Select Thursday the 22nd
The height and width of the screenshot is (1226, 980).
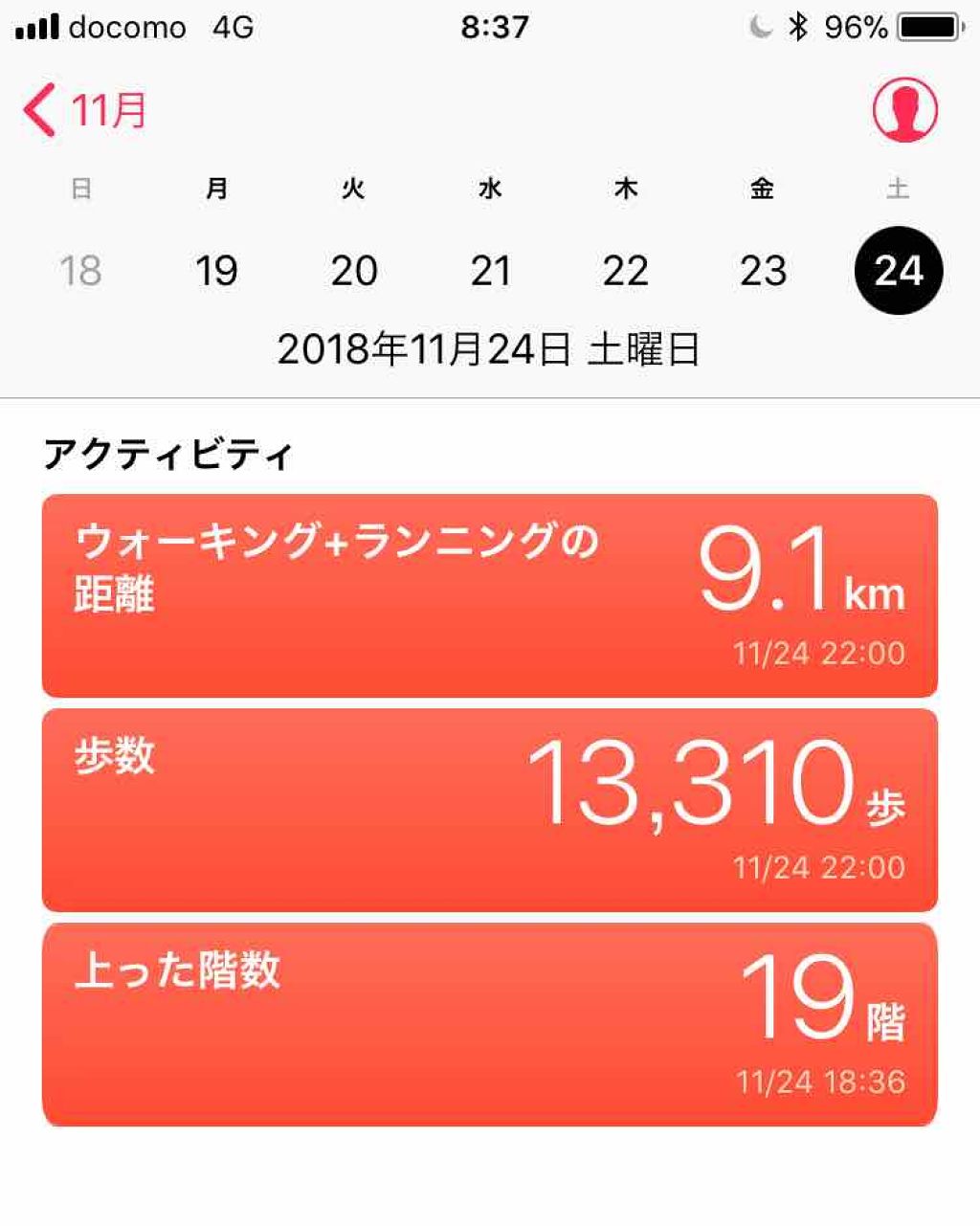click(x=626, y=271)
